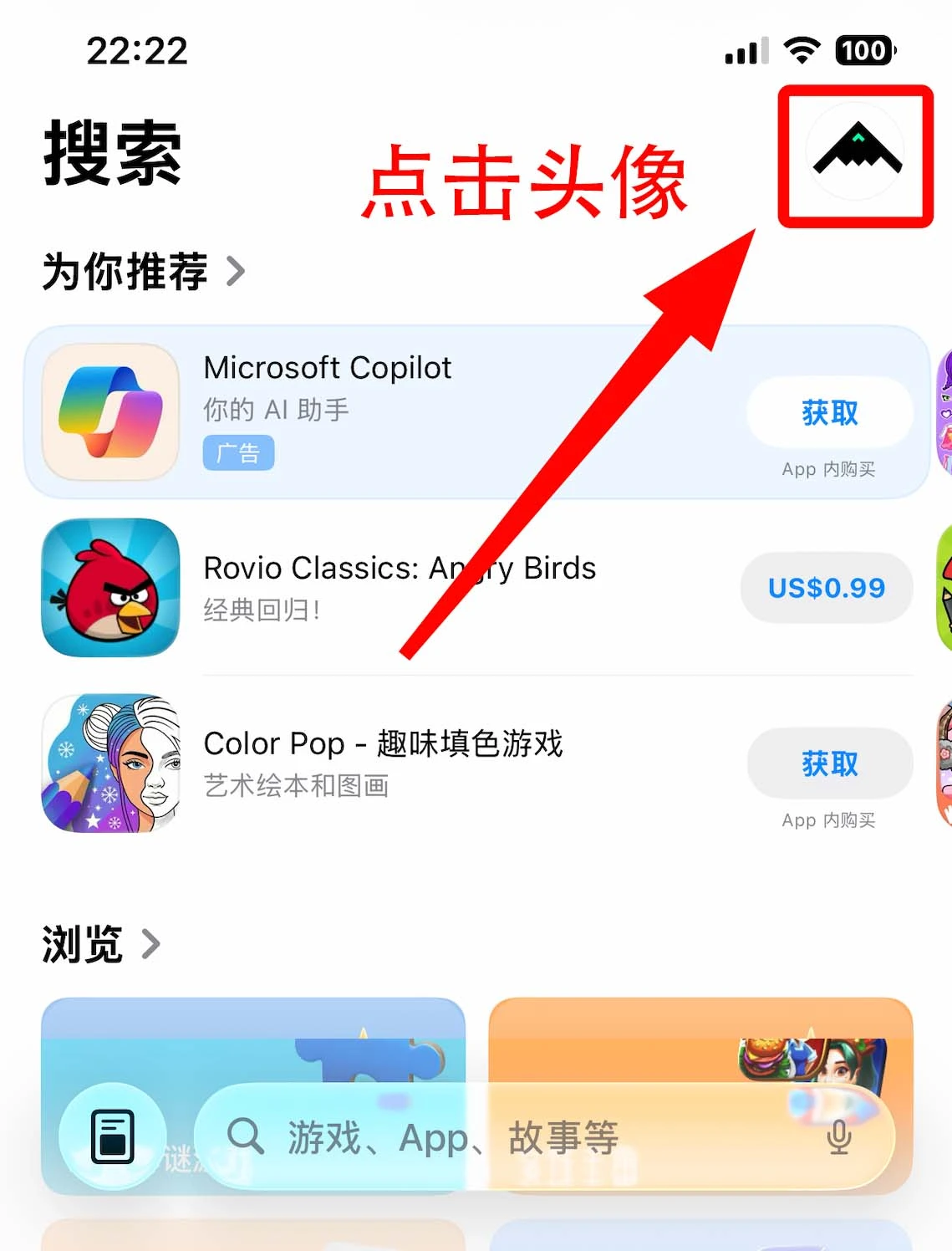Viewport: 952px width, 1251px height.
Task: Tap 获取 for Microsoft Copilot
Action: tap(829, 412)
